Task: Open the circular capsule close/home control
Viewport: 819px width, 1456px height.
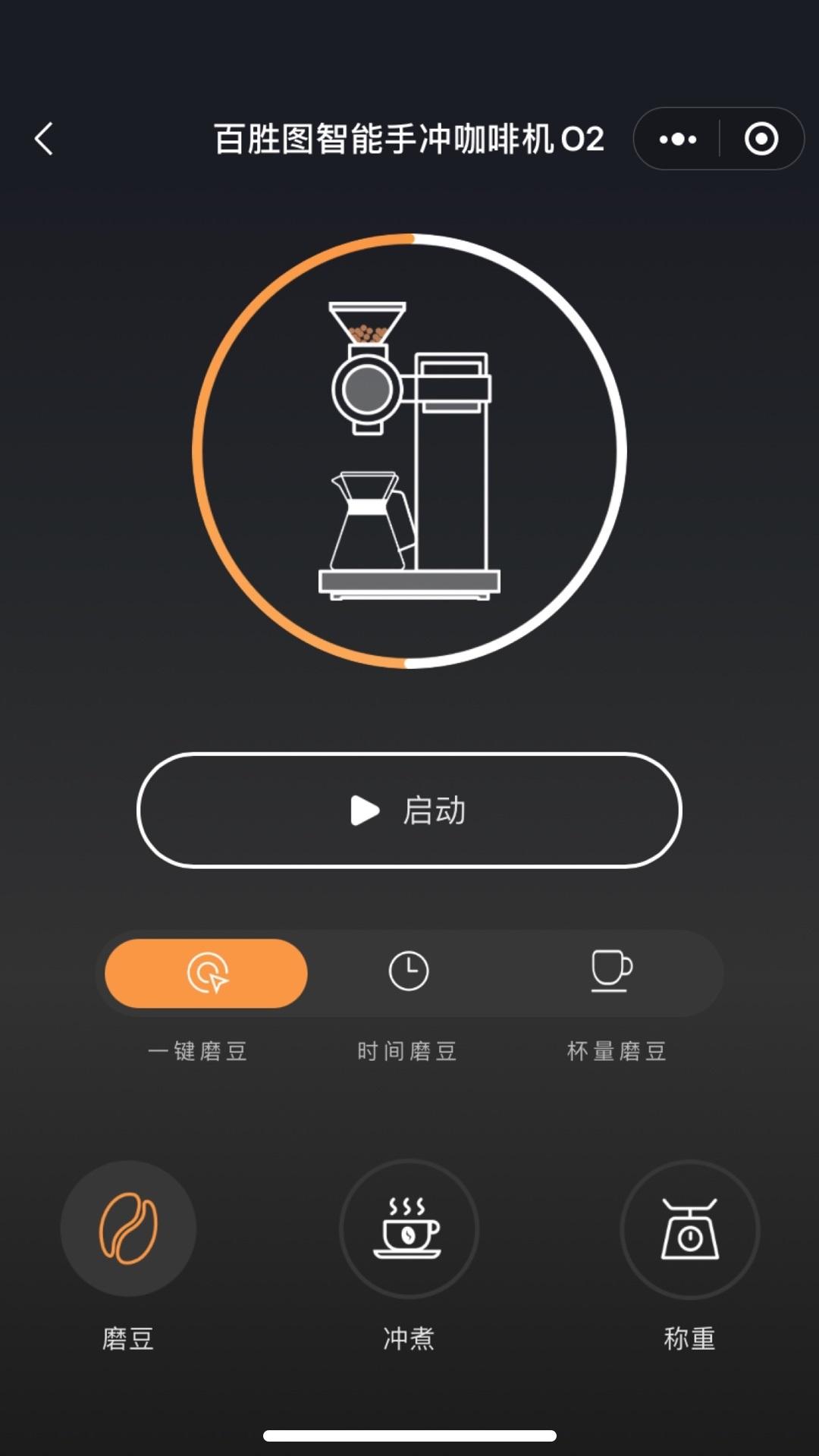Action: 761,139
